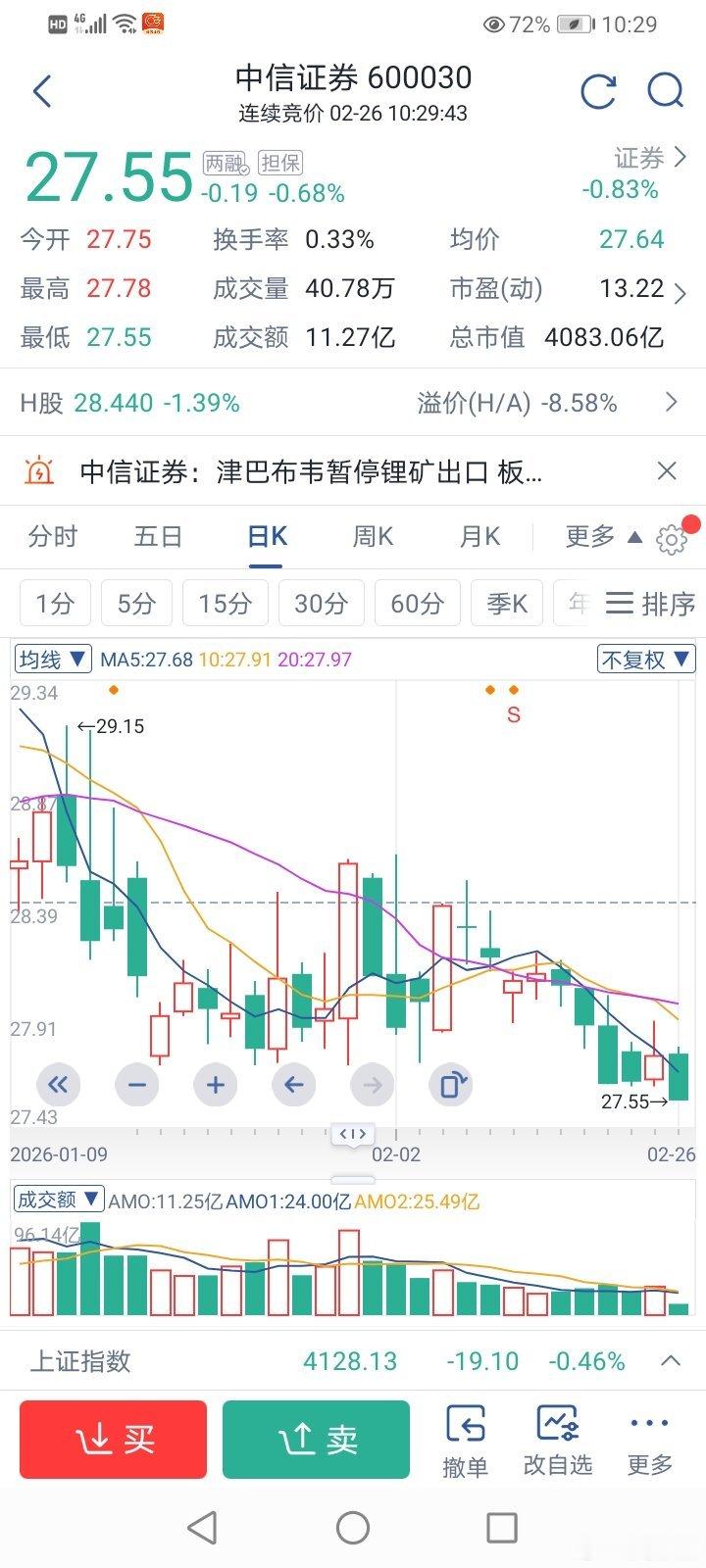This screenshot has height=1568, width=706.
Task: Tap the alert bell beside the news headline
Action: coord(39,471)
